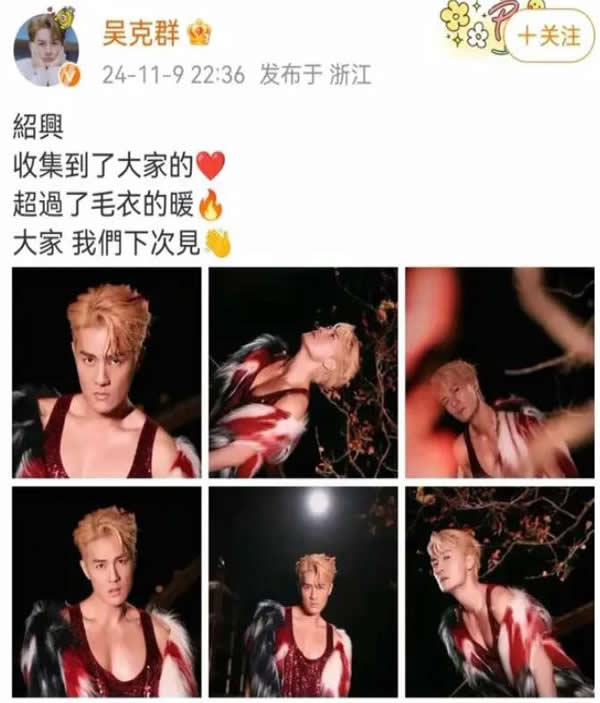Open the sixth photo under tree branches
Viewport: 600px width, 703px height.
(499, 591)
